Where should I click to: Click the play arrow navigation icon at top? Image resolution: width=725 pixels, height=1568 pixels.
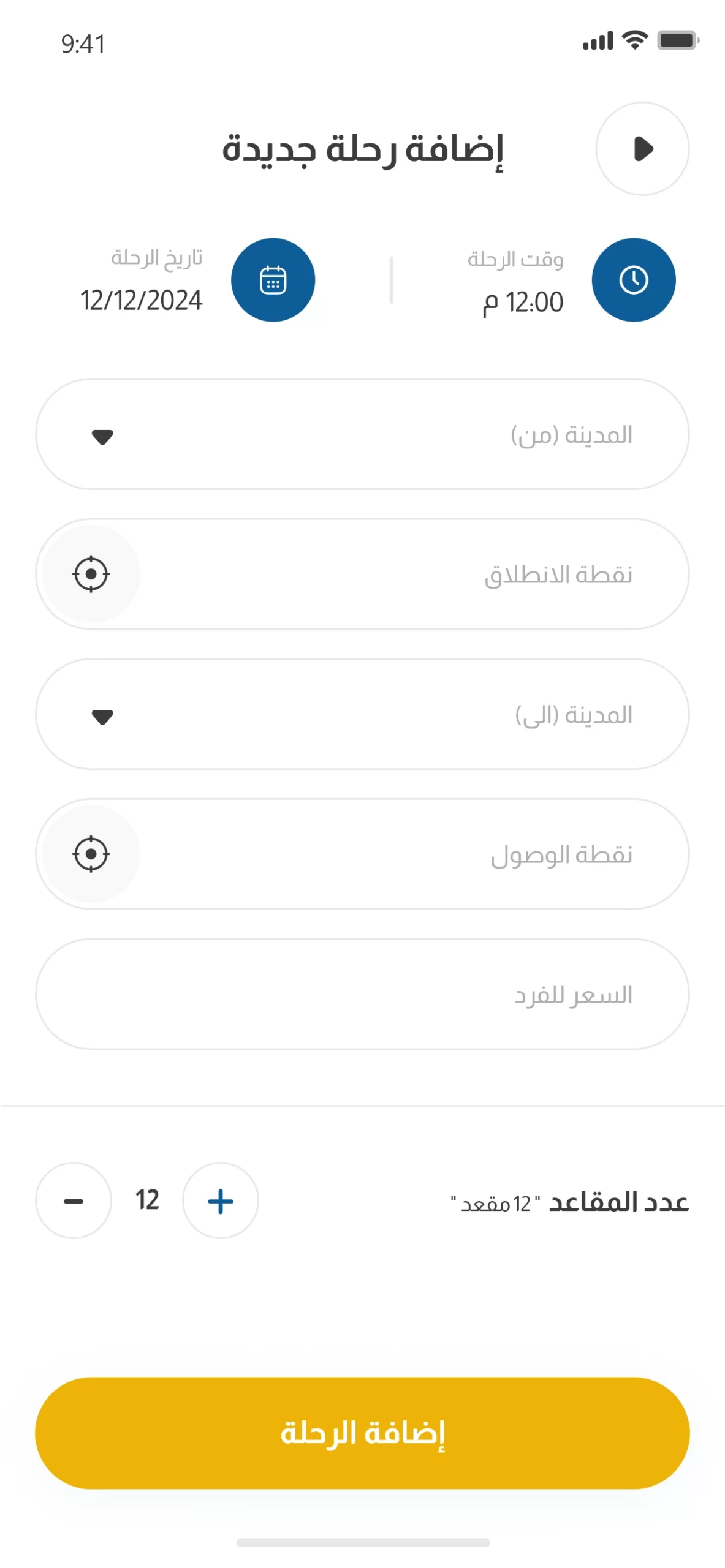[642, 149]
